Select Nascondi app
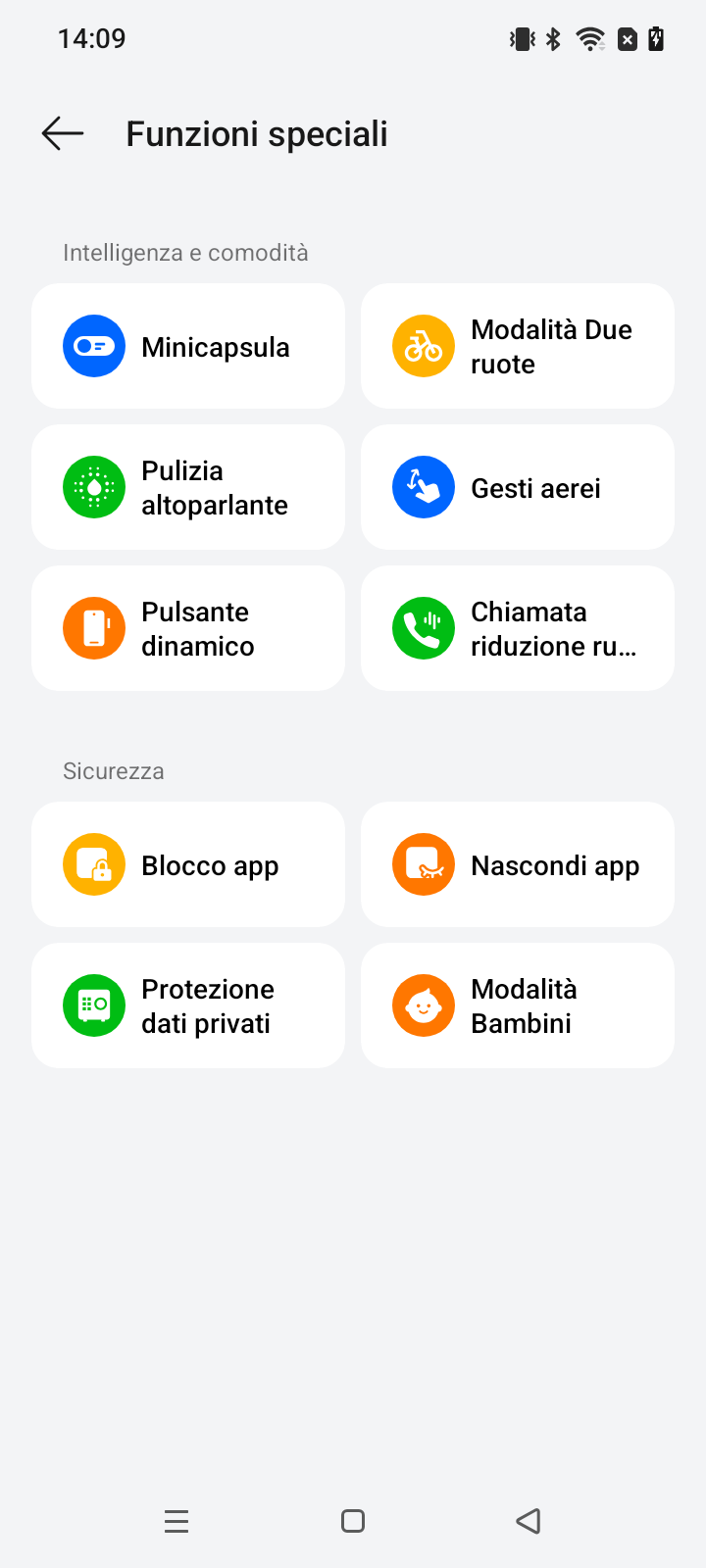706x1568 pixels. pos(518,865)
